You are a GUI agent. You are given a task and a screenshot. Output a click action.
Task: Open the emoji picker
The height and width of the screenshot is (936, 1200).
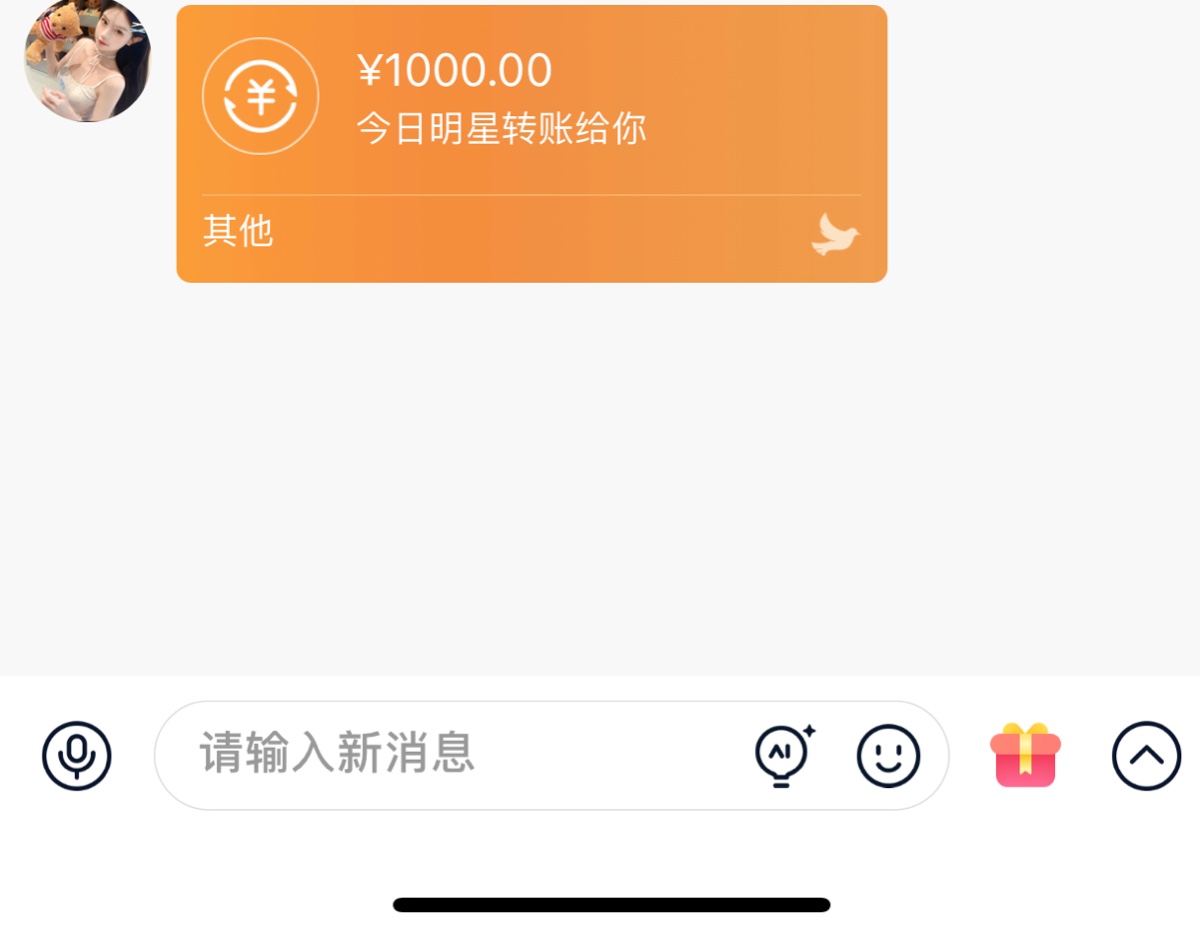coord(888,756)
